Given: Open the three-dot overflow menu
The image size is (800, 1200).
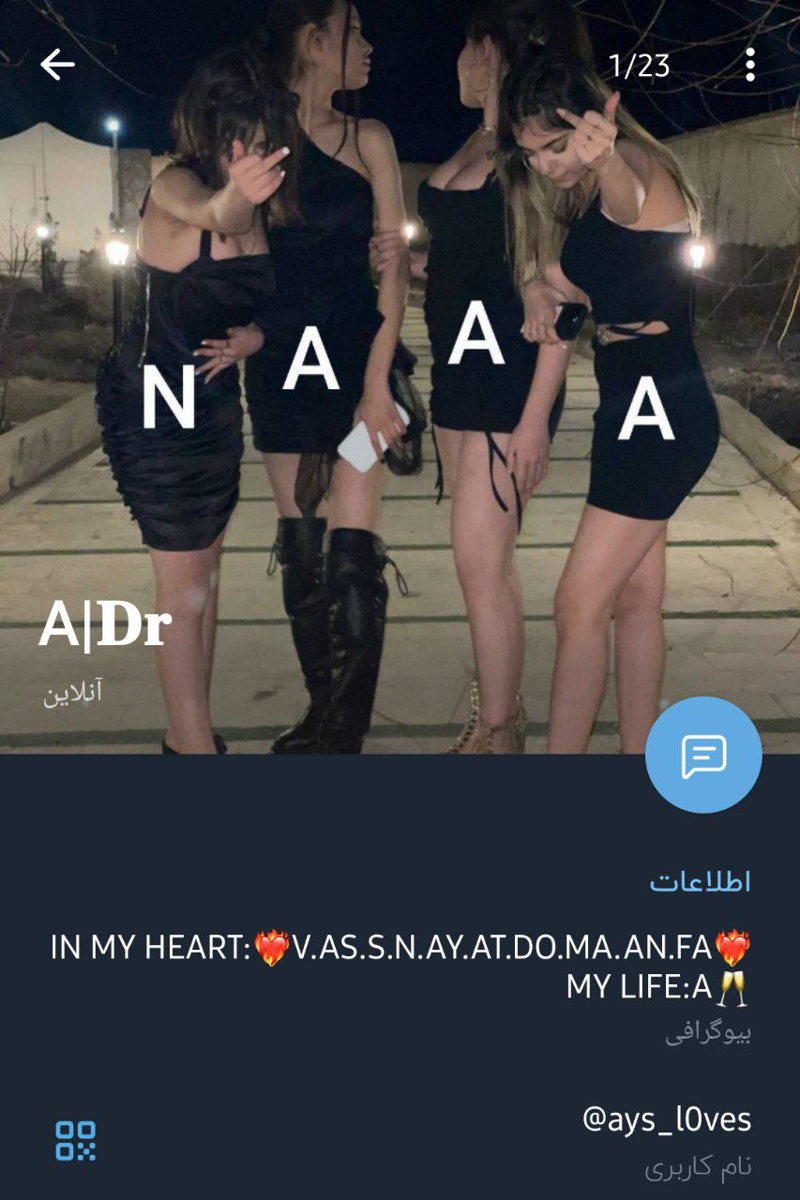Looking at the screenshot, I should click(x=749, y=66).
